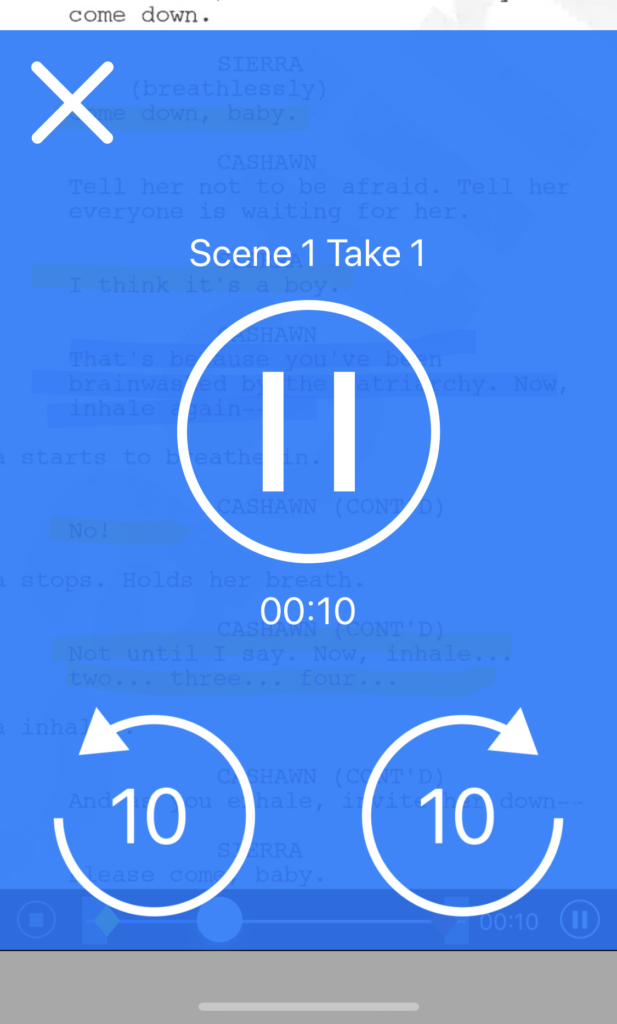617x1024 pixels.
Task: Pause the Scene 1 Take 1 playback
Action: click(308, 431)
